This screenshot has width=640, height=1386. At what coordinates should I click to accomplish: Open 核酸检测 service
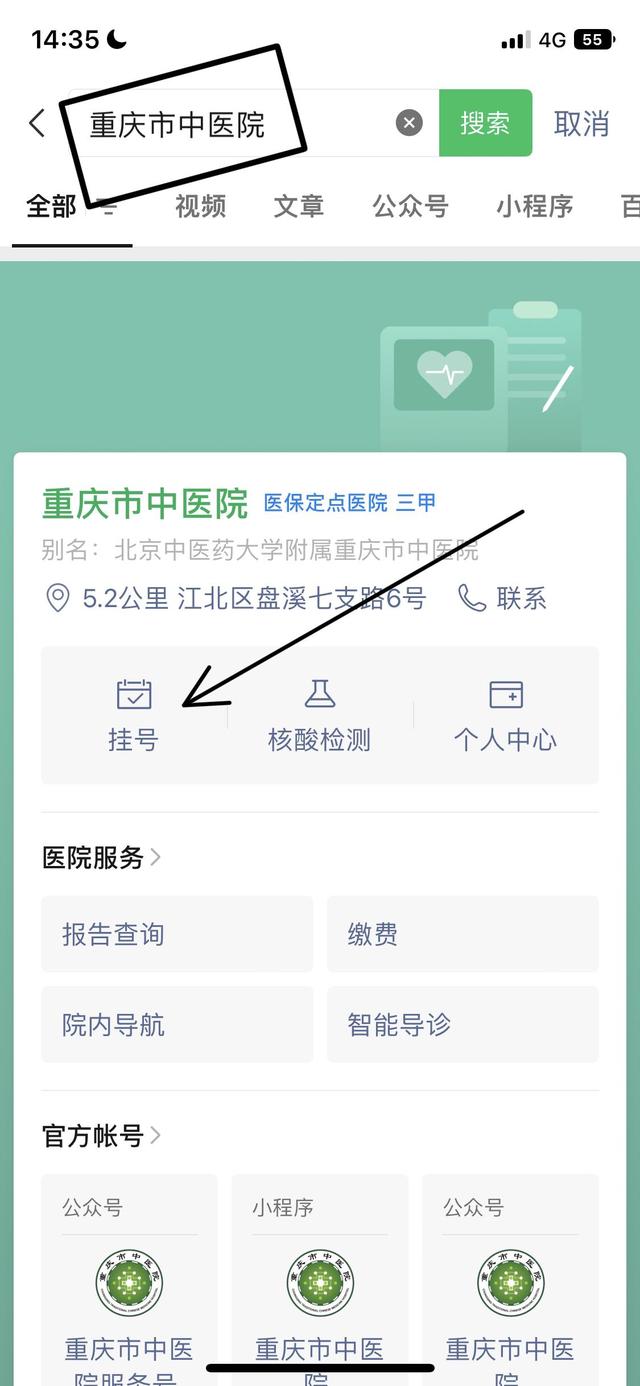(319, 715)
